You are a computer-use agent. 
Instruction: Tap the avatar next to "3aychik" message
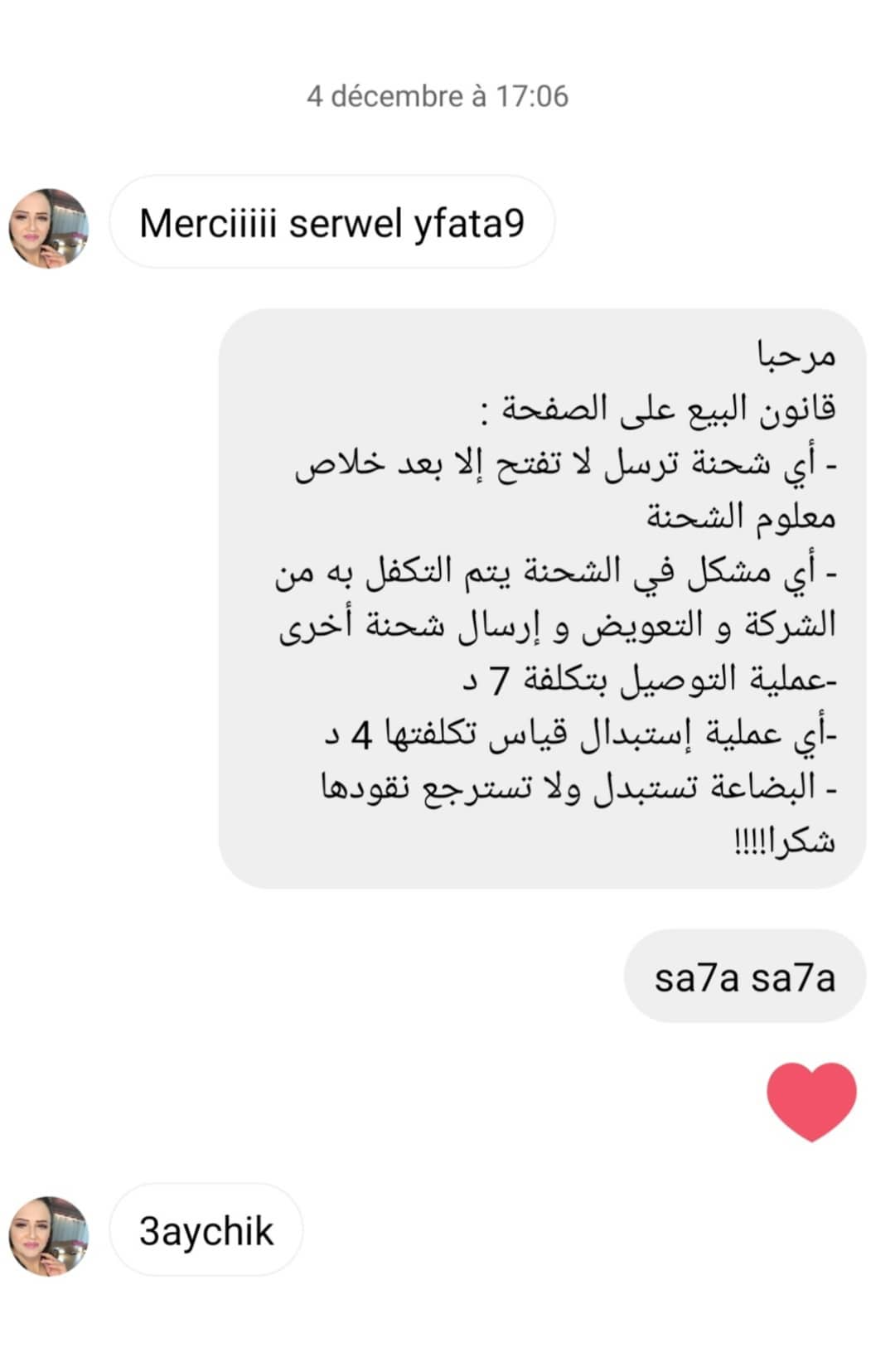49,1235
